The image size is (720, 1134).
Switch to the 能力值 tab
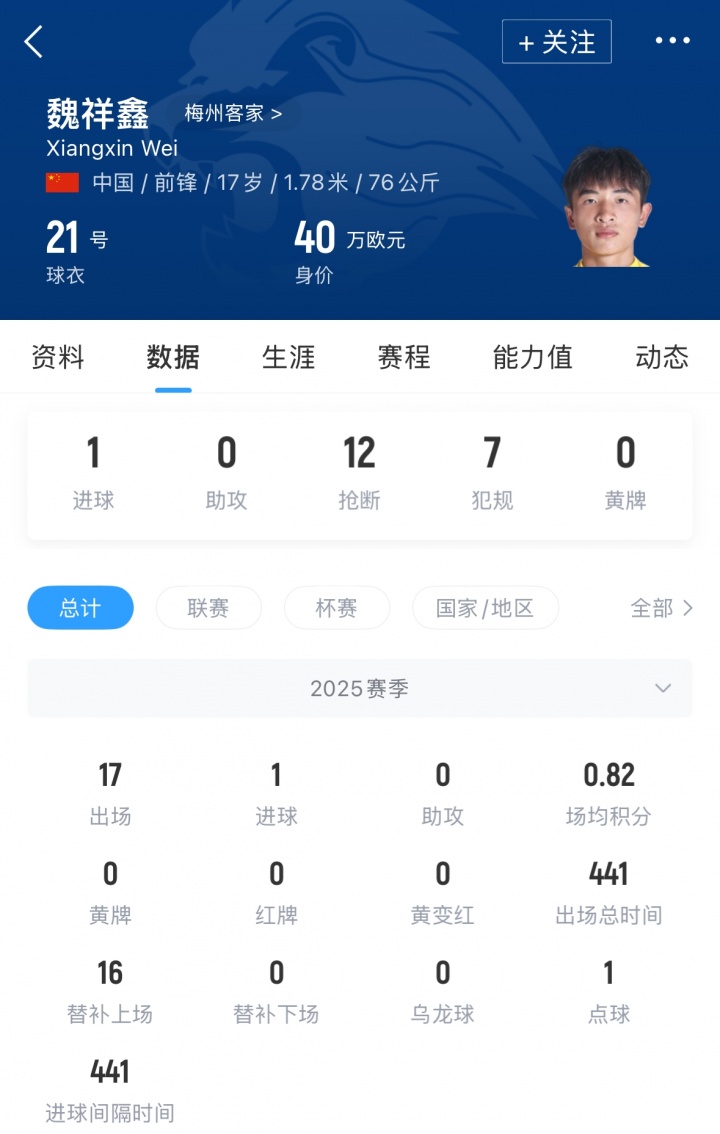coord(532,357)
